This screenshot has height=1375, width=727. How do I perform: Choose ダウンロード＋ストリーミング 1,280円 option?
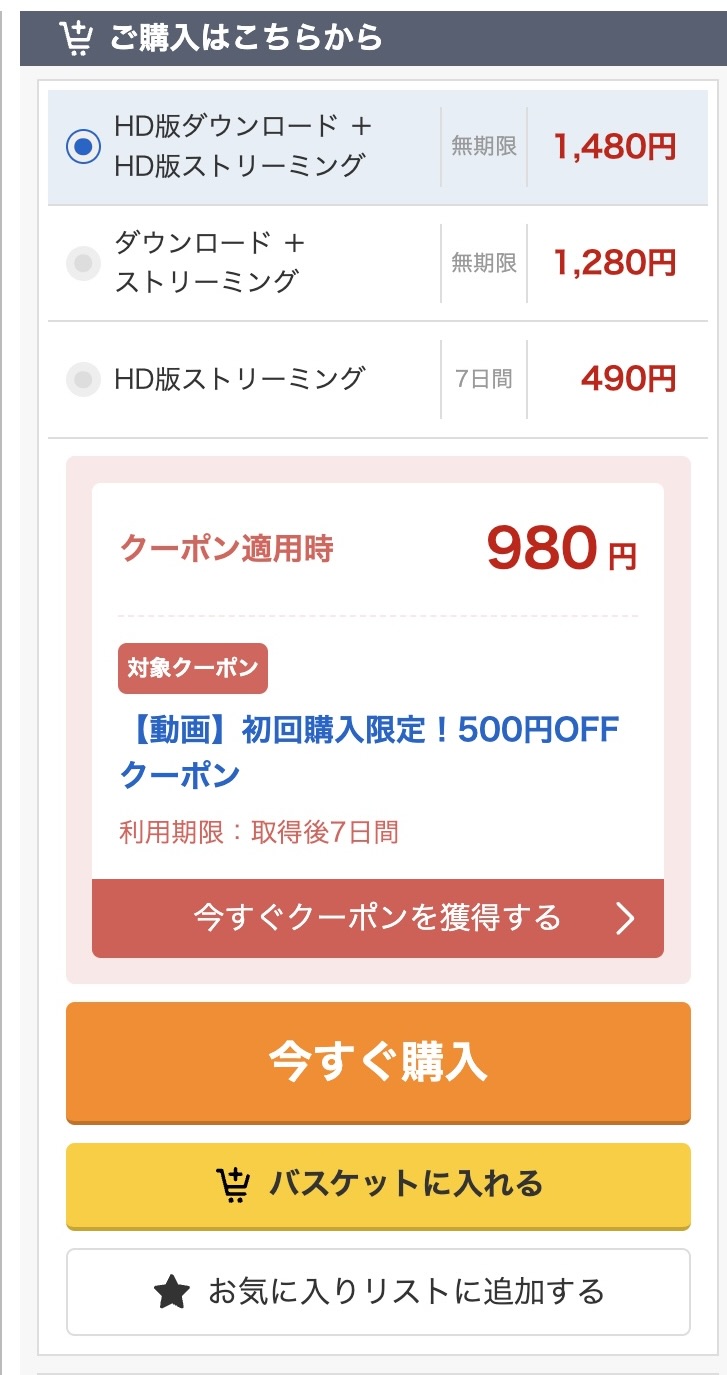tap(84, 263)
